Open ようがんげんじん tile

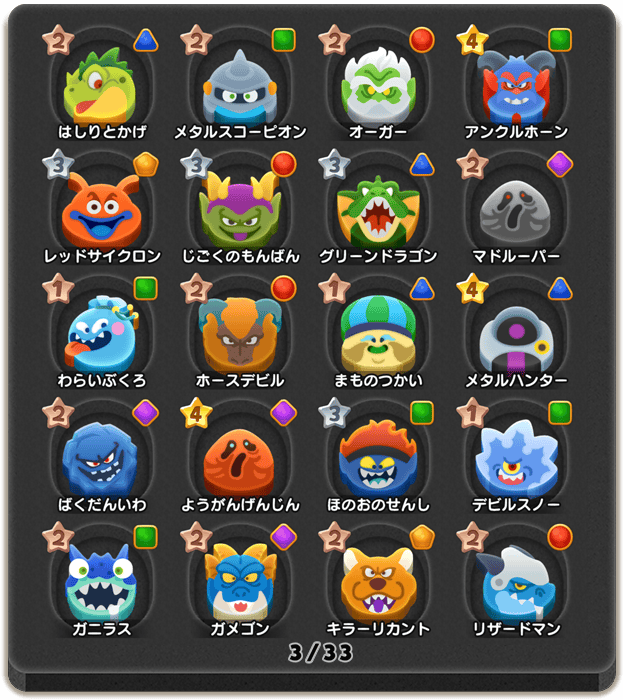241,458
